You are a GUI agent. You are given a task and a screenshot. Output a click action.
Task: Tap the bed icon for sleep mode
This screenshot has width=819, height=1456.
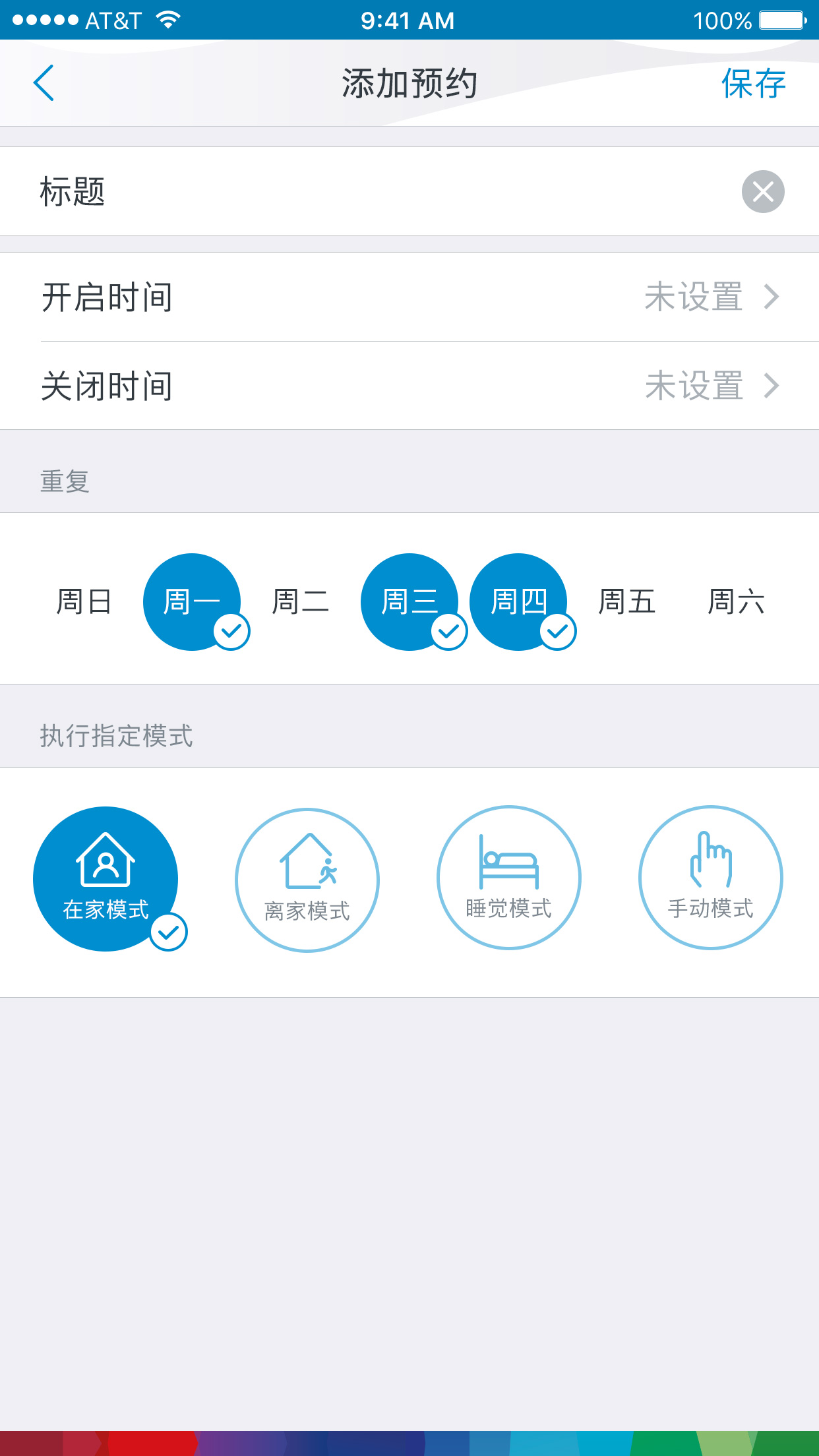tap(508, 861)
